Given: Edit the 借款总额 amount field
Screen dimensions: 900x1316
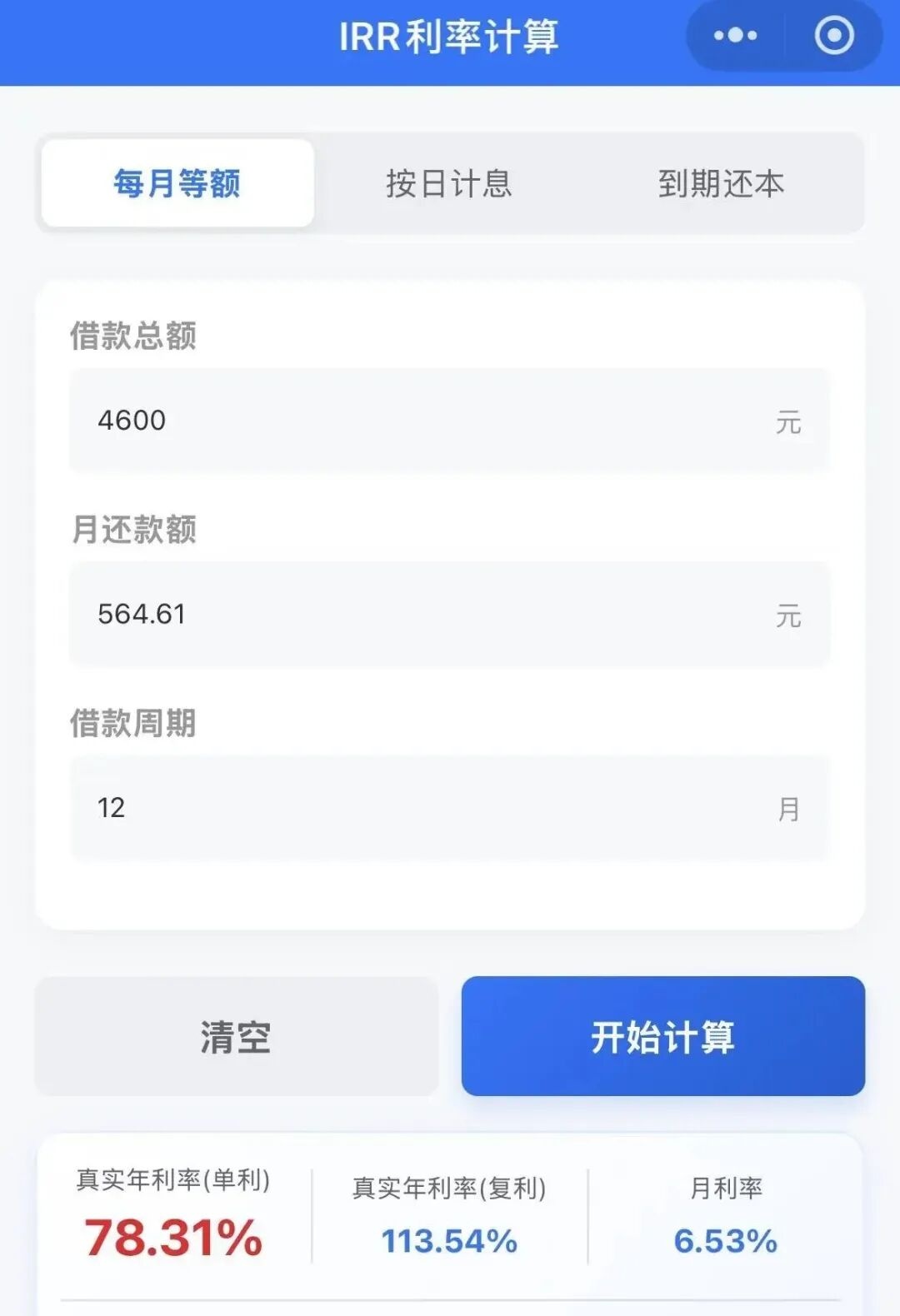Looking at the screenshot, I should (433, 421).
